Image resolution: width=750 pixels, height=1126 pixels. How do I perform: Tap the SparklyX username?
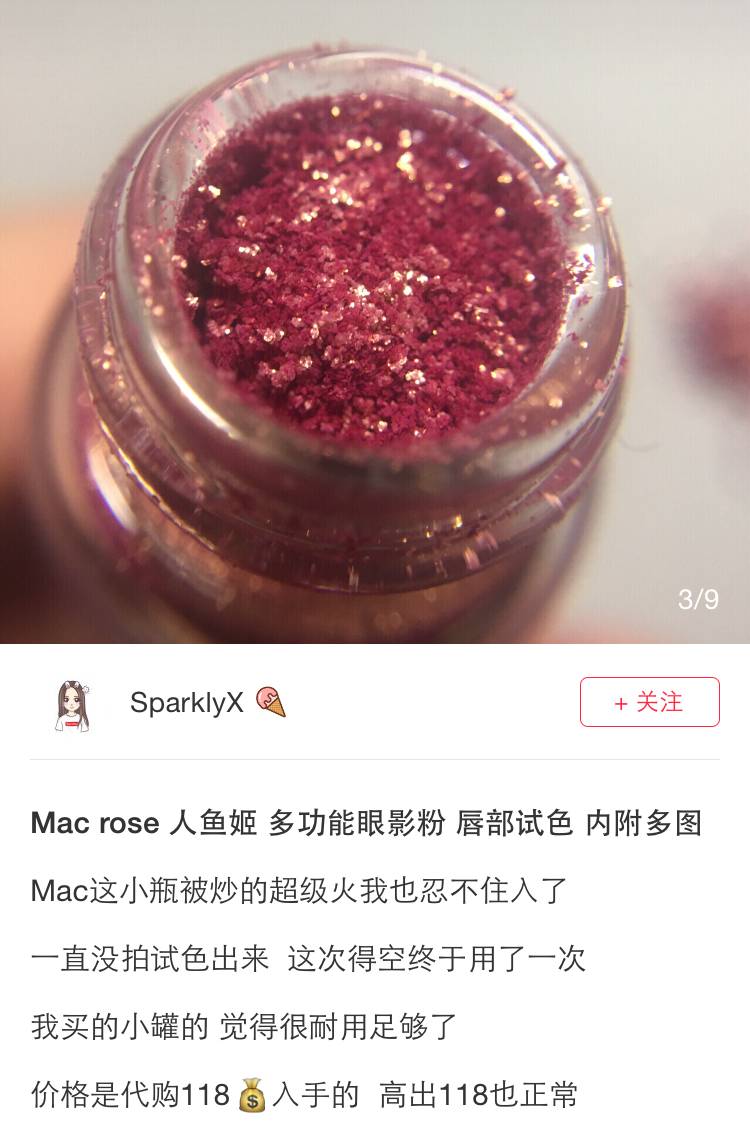pos(187,702)
